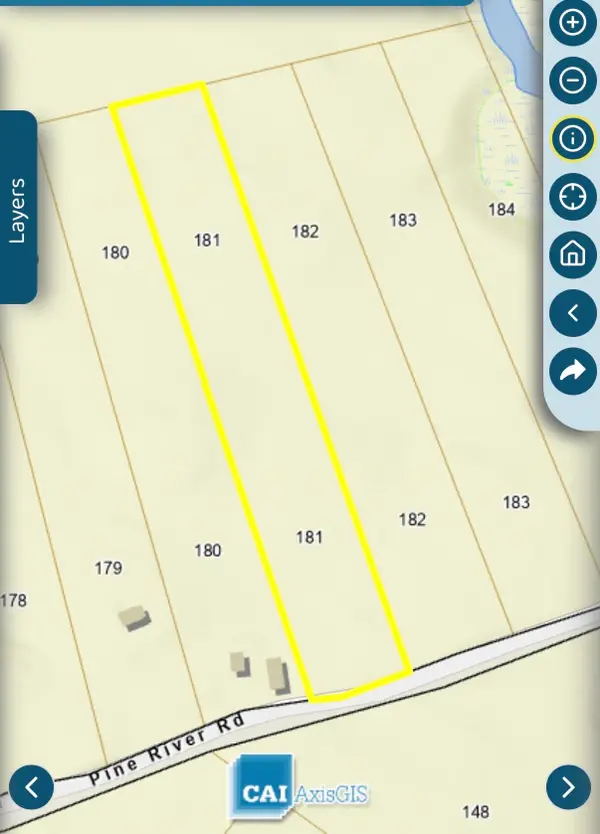Return to the home map extent
Screen dimensions: 600x834
(x=573, y=254)
